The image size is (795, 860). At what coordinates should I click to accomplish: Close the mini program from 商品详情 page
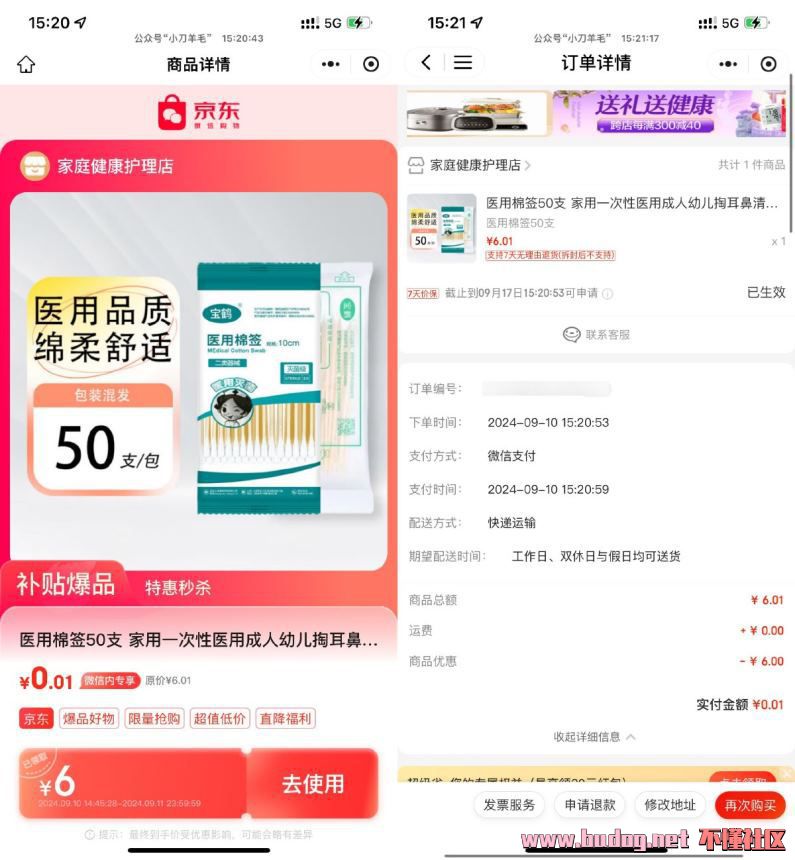pos(371,64)
